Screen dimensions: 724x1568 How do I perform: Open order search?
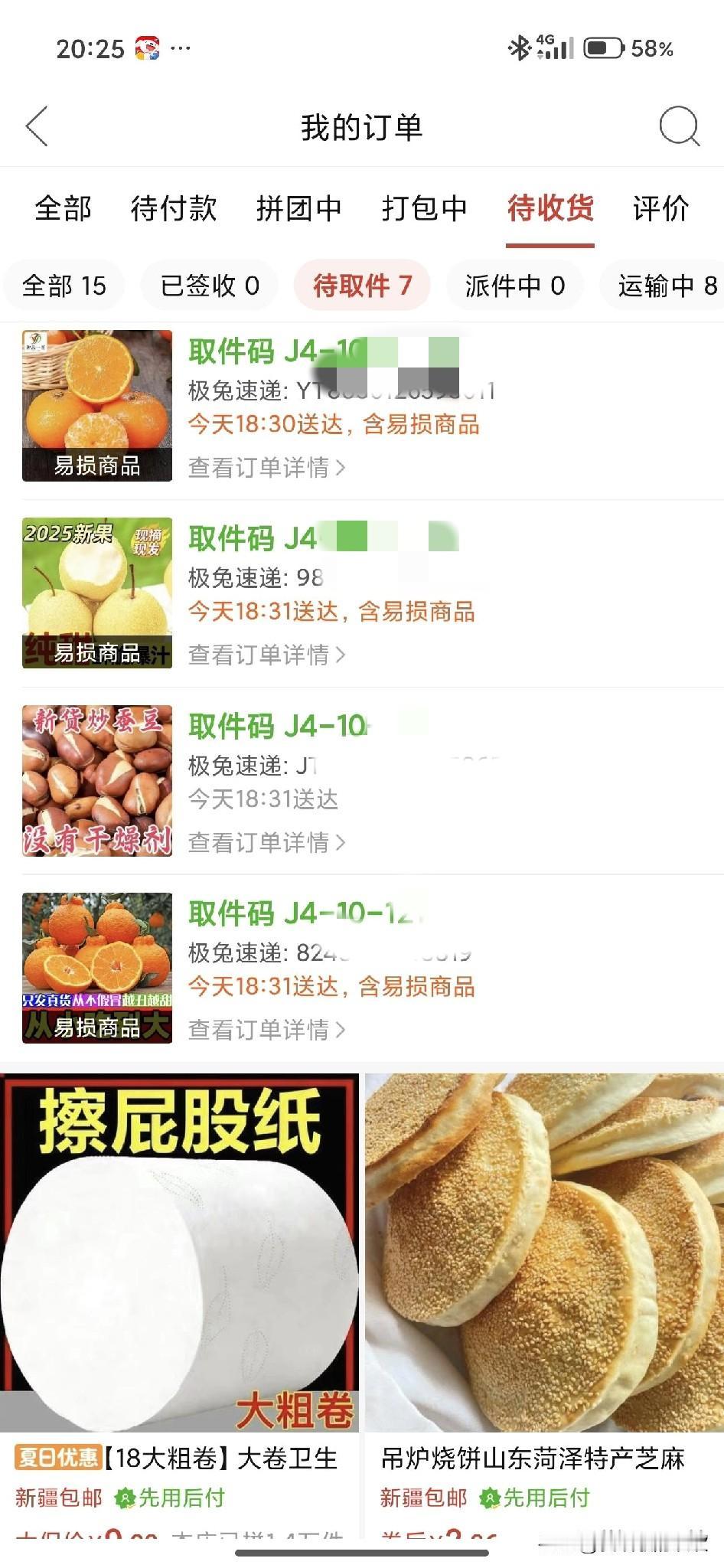pos(680,126)
